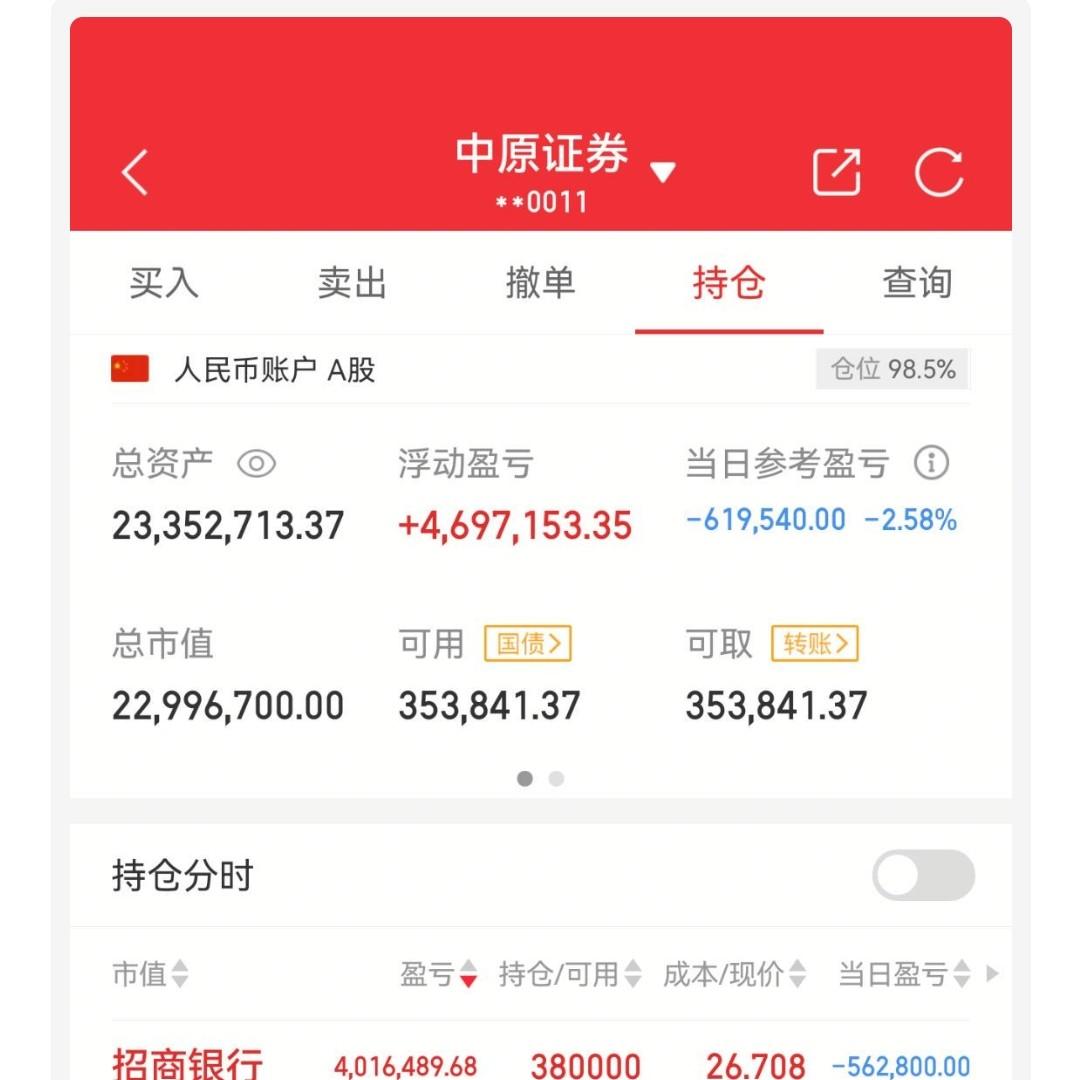
Task: Switch to the 买入 tab
Action: [x=164, y=283]
